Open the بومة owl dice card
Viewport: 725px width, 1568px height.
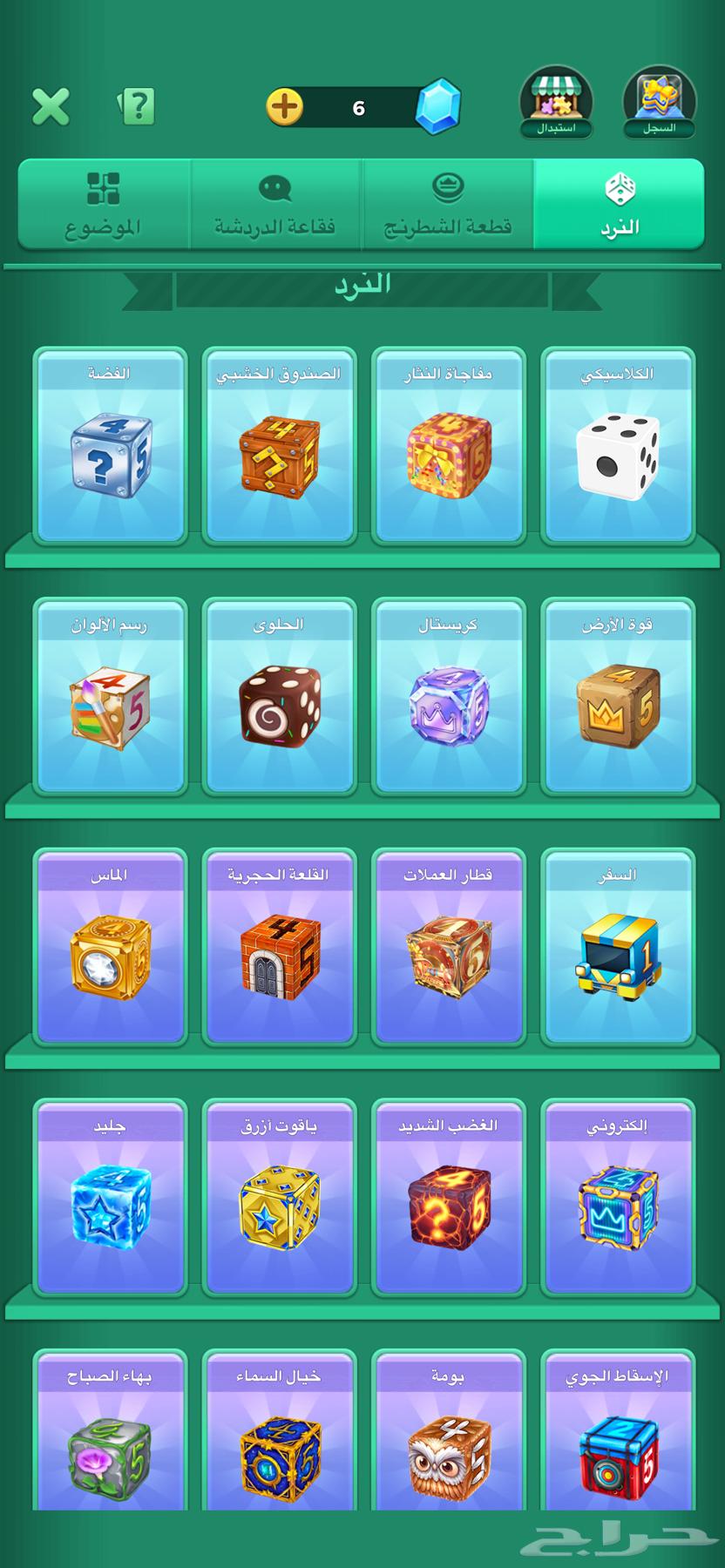(x=448, y=1437)
